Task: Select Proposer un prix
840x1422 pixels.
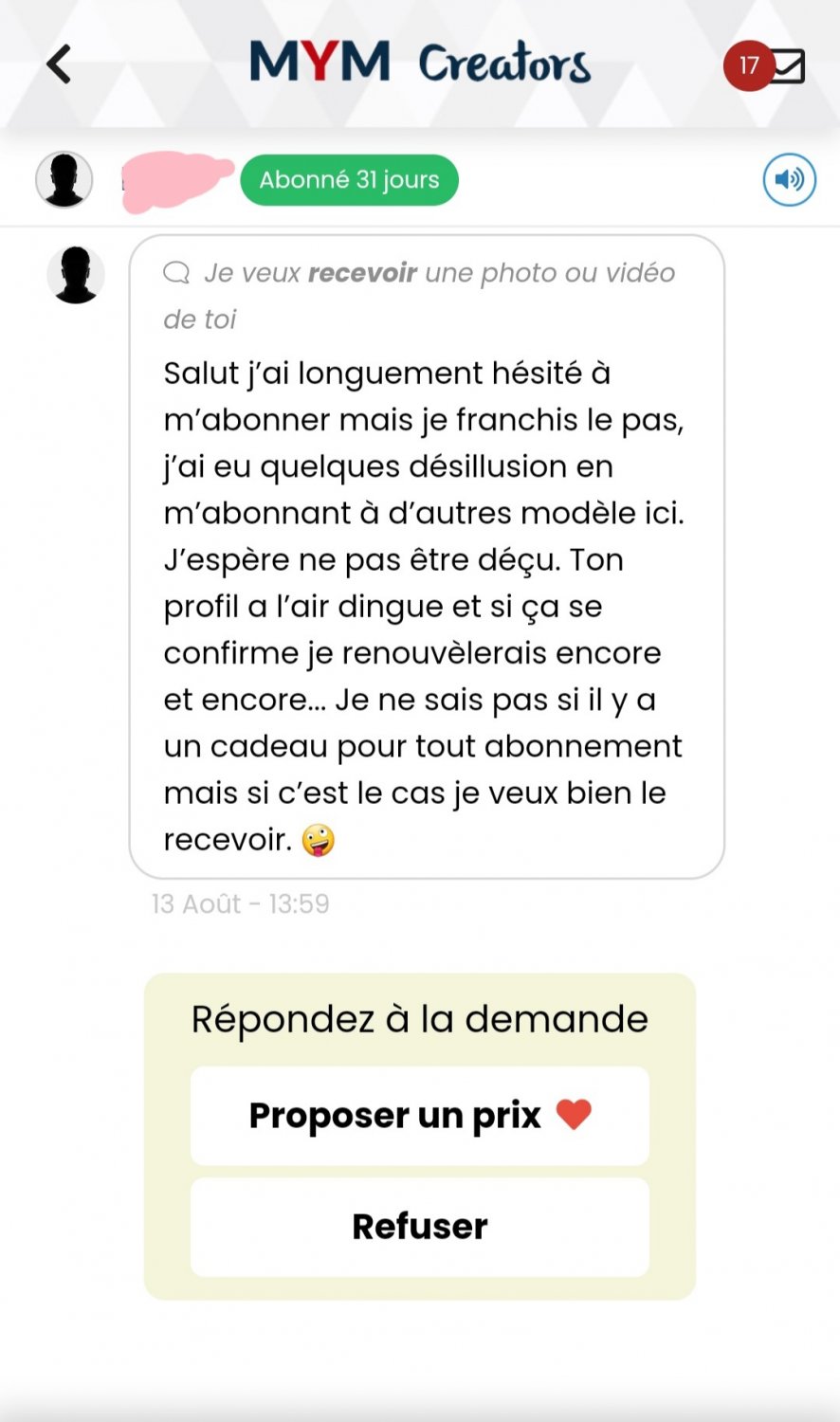Action: (419, 1116)
